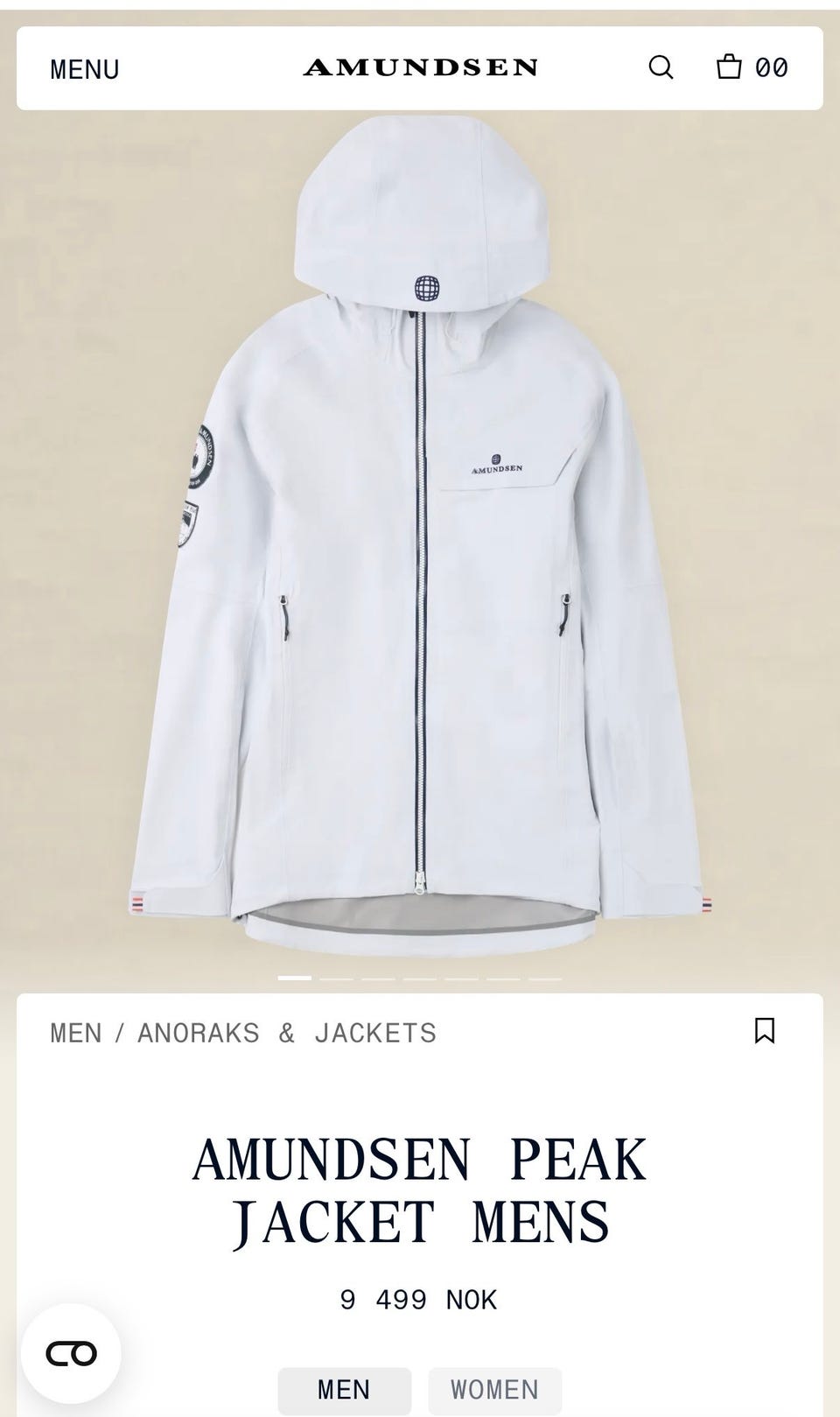Screen dimensions: 840x1417
Task: Open the round floating chat widget
Action: tap(71, 1354)
